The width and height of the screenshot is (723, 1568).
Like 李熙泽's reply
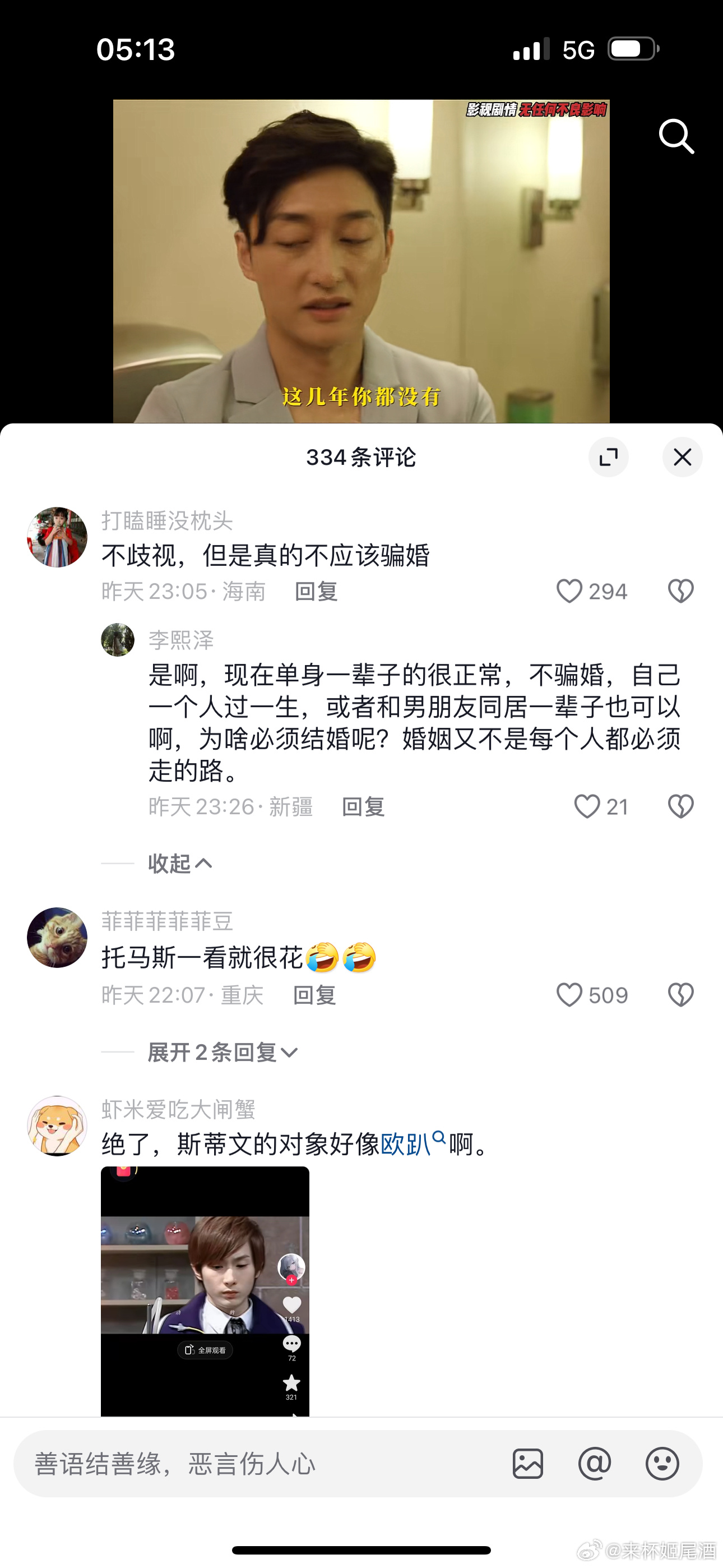[x=587, y=806]
